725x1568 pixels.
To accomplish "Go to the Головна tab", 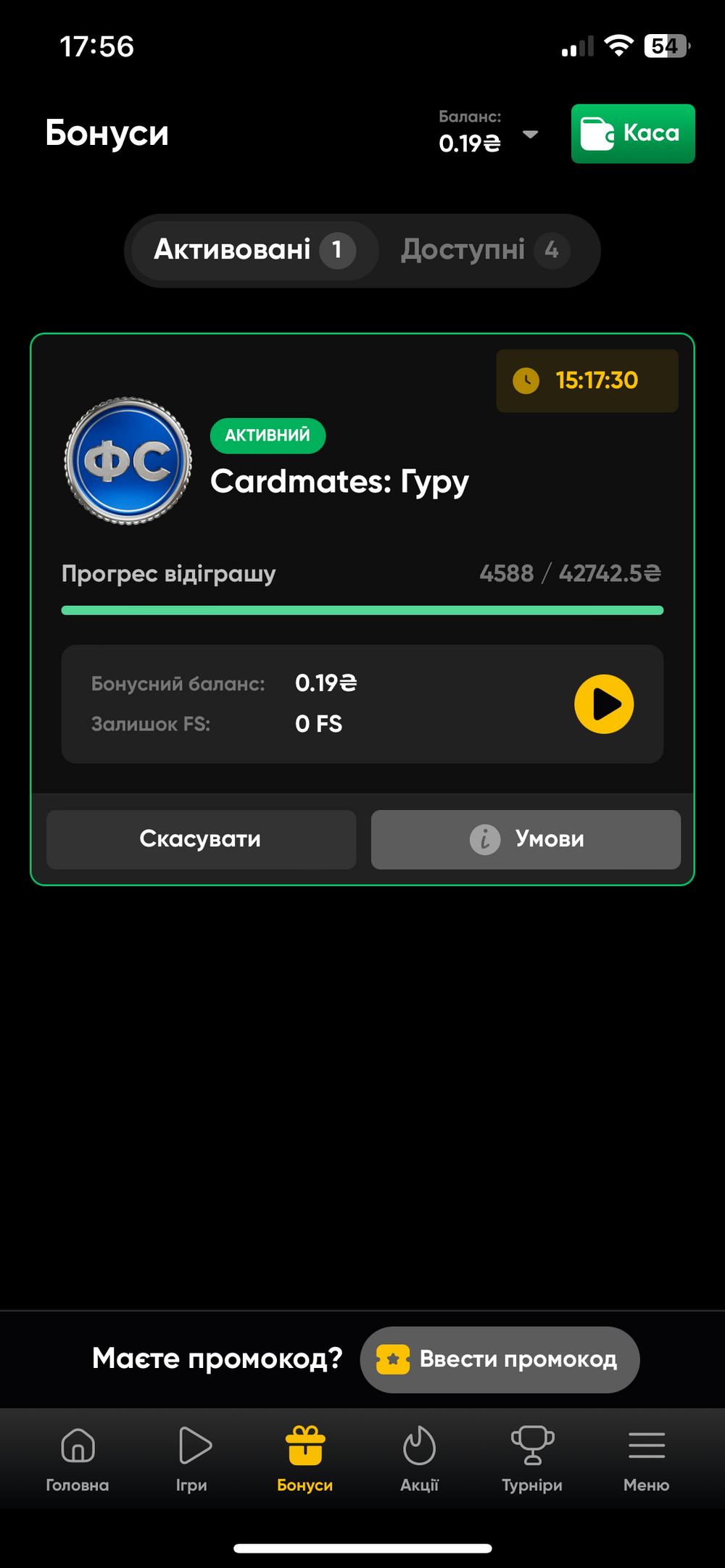I will click(x=78, y=1458).
